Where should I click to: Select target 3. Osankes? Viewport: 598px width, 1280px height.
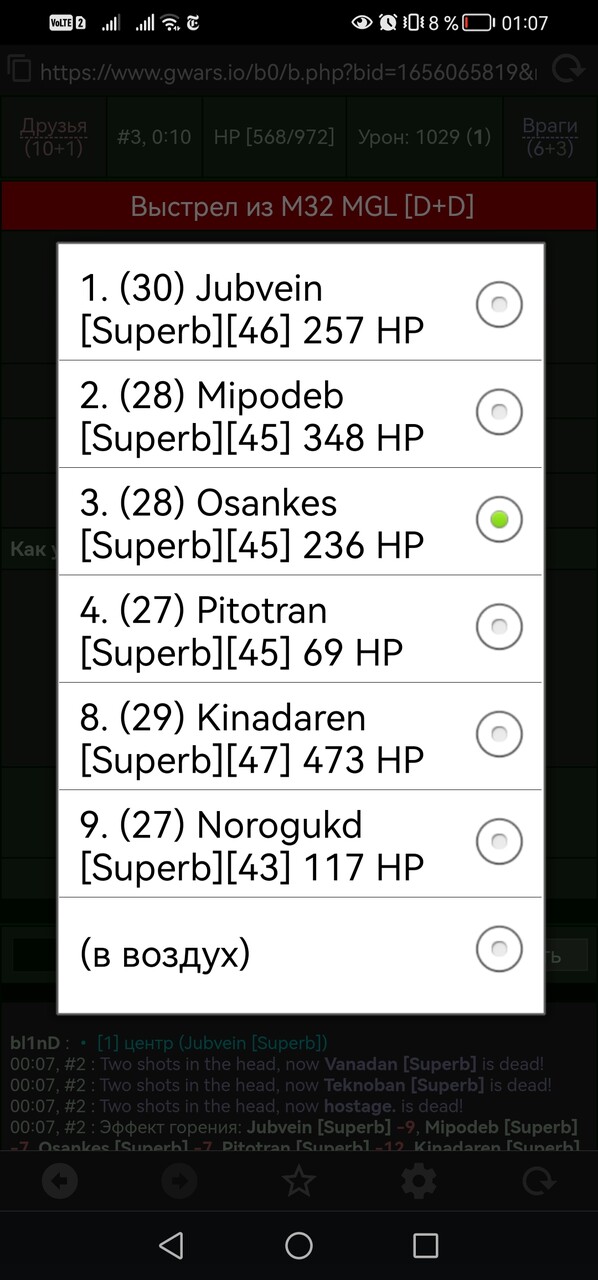300,521
